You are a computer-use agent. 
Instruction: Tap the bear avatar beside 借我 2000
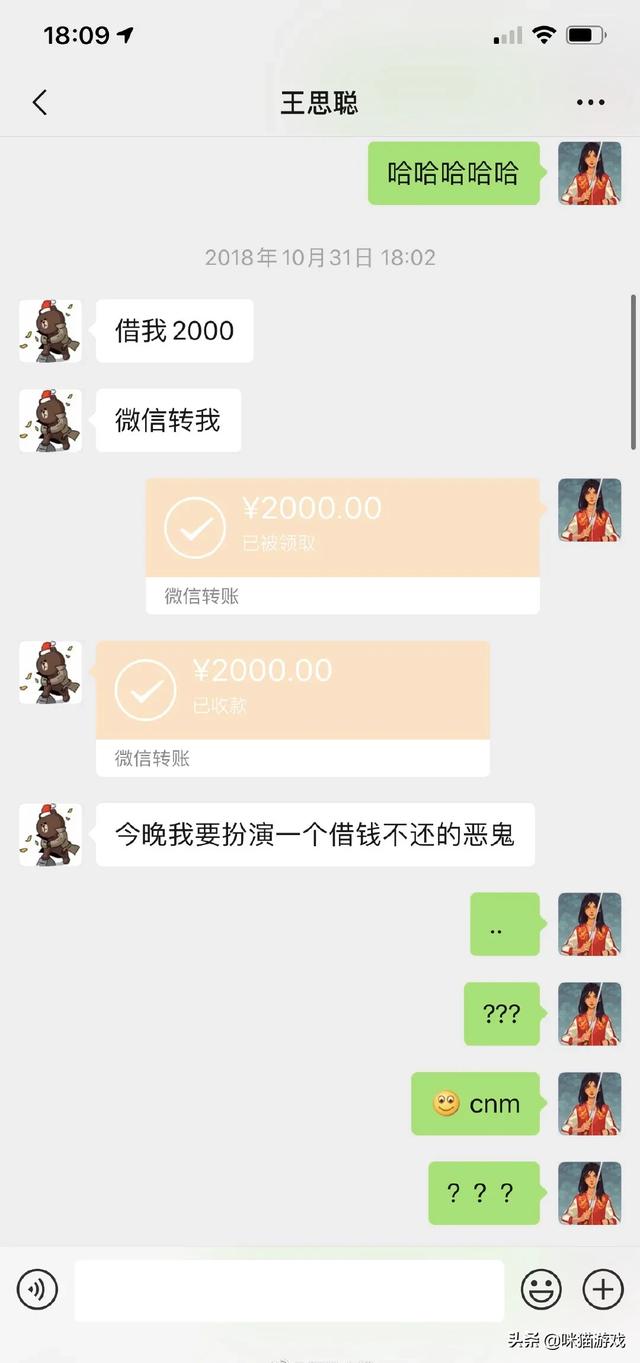coord(50,331)
